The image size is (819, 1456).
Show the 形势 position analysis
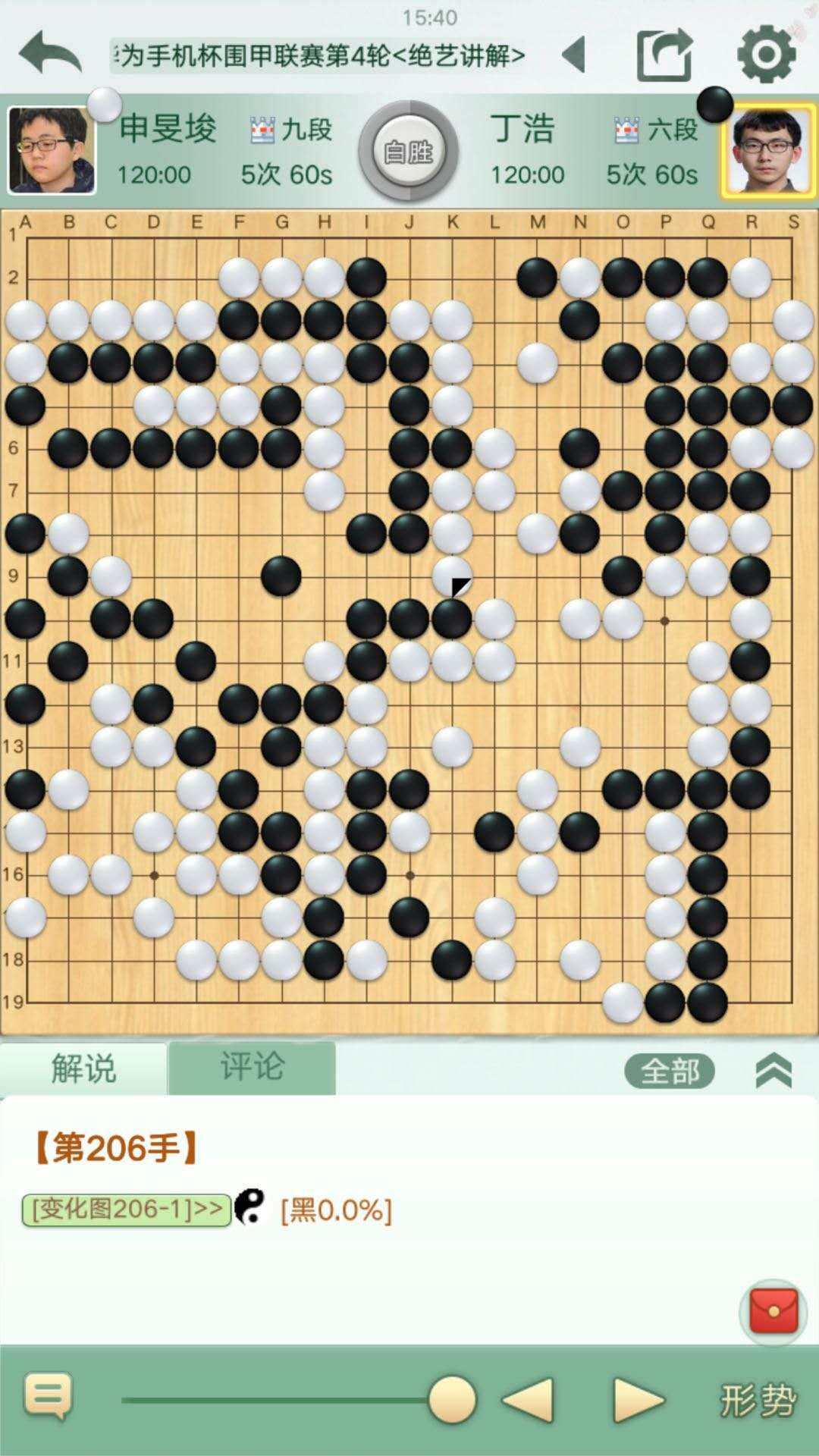(758, 1400)
